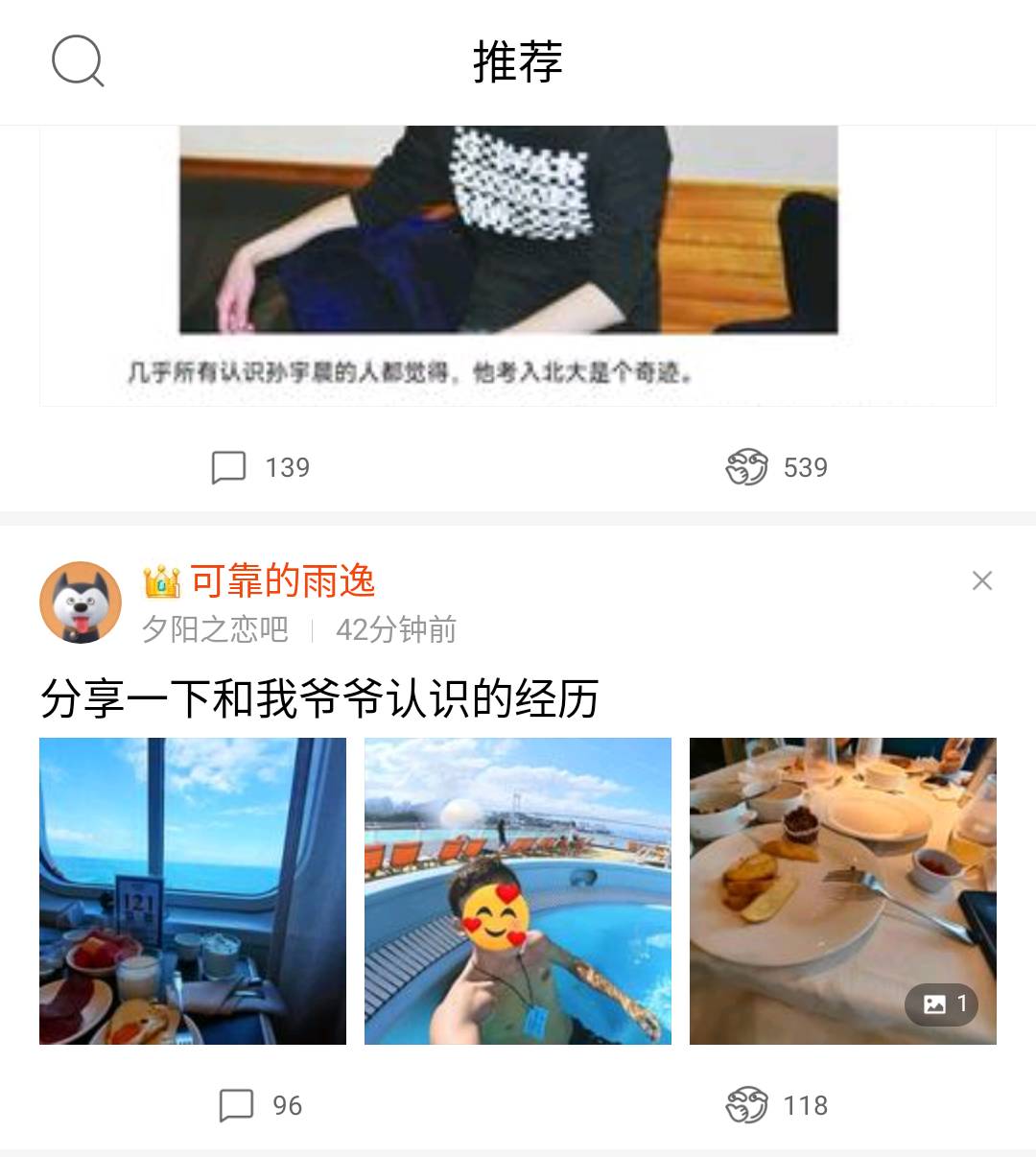
Task: Open the post 分享一下和我爷爷认识的经历
Action: click(x=319, y=697)
